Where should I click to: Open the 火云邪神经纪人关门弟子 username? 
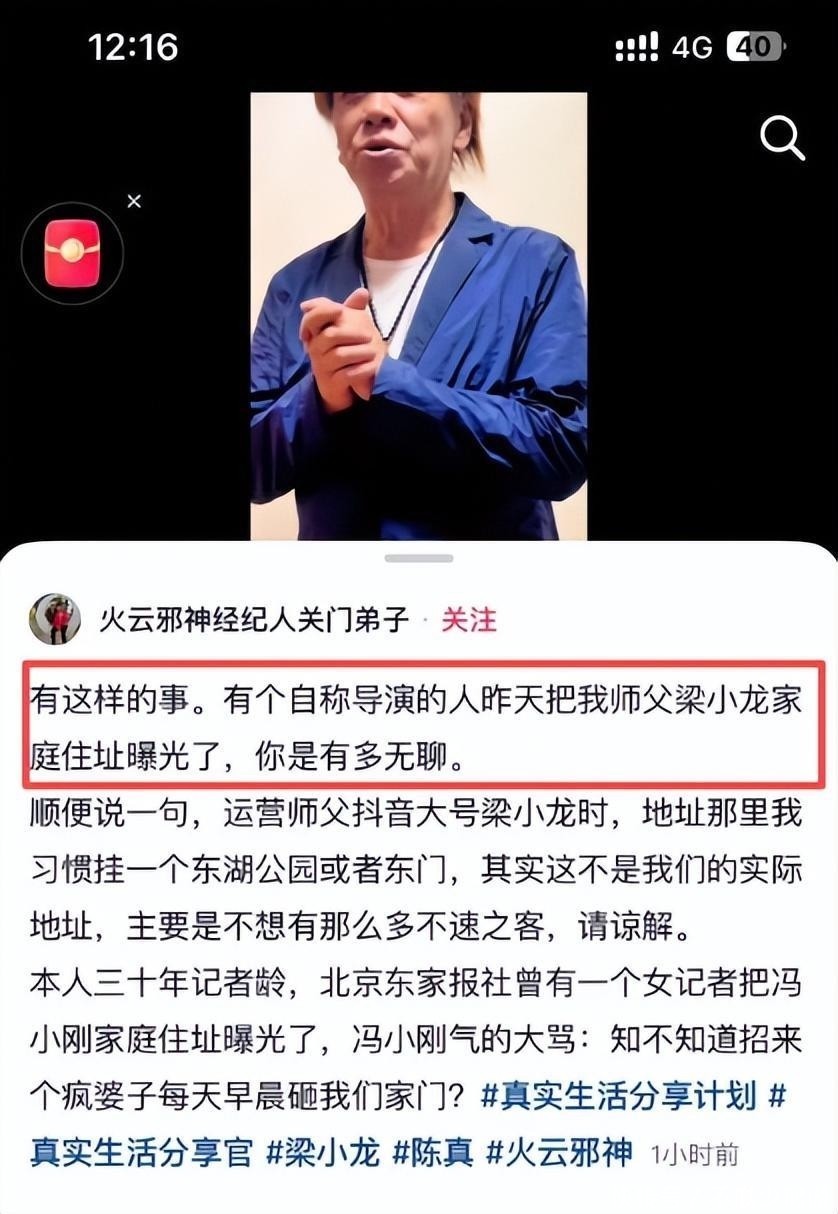[254, 619]
